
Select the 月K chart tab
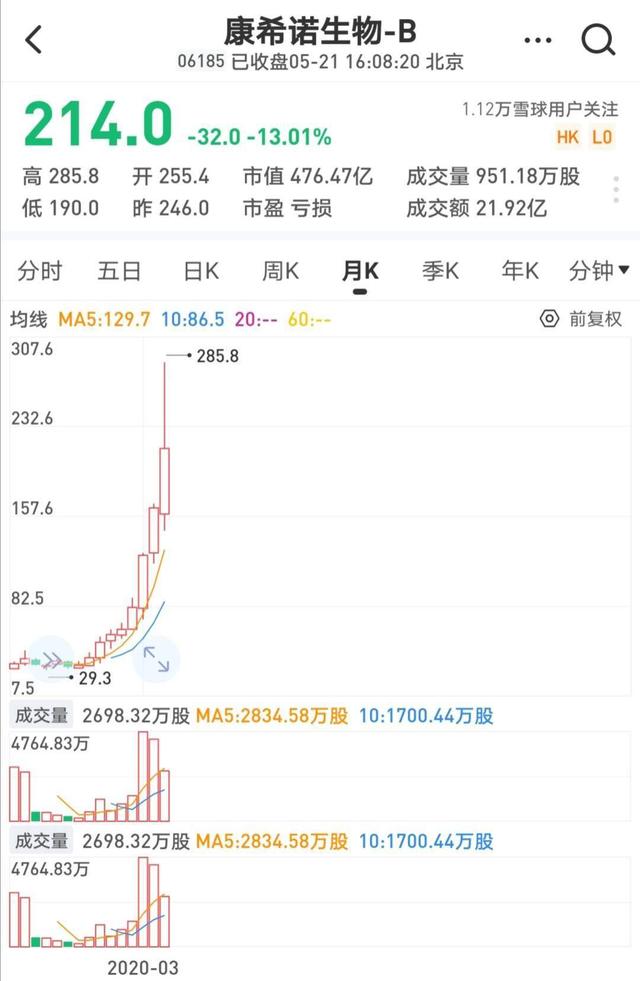[x=360, y=271]
